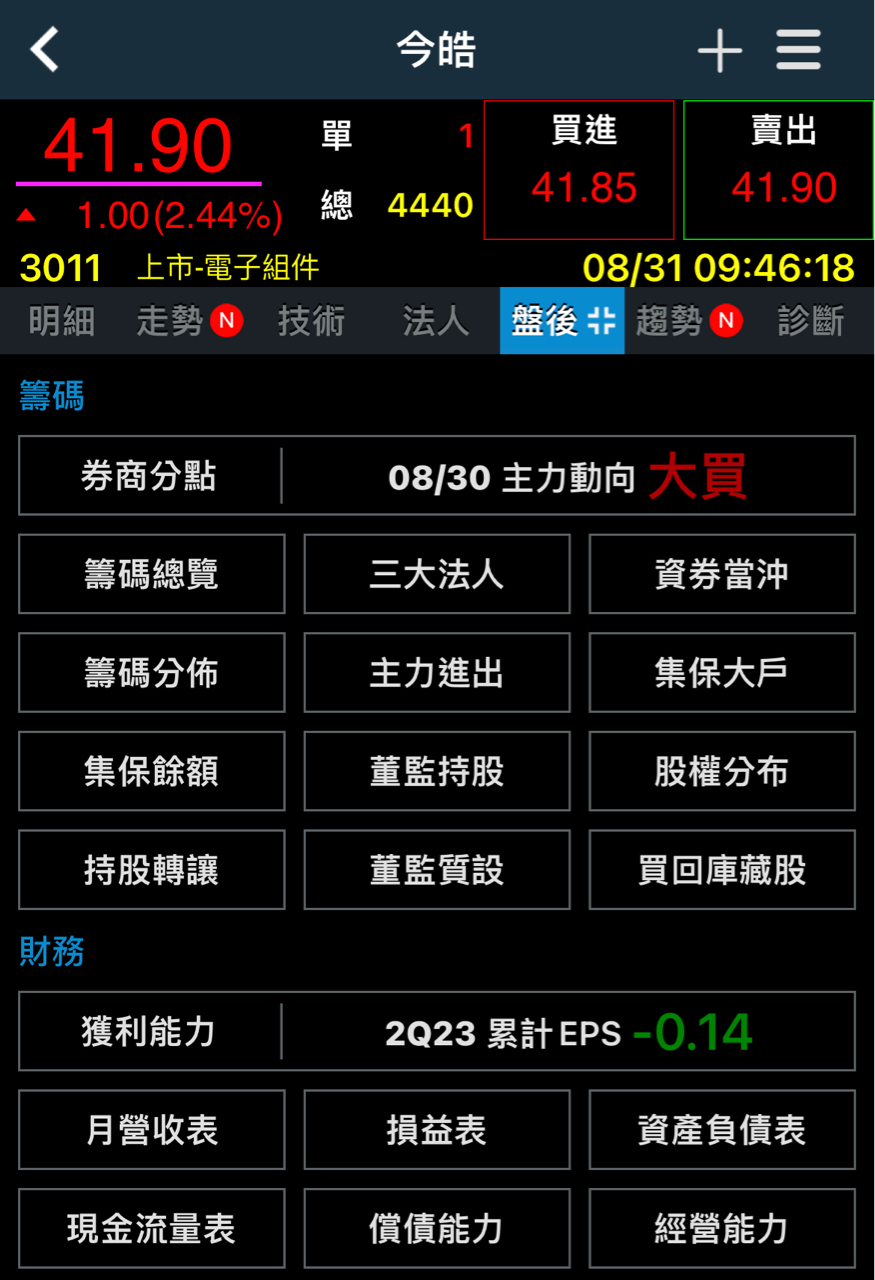The height and width of the screenshot is (1280, 875).
Task: Tap 獲利能力 showing 2Q23 EPS
Action: click(151, 1031)
